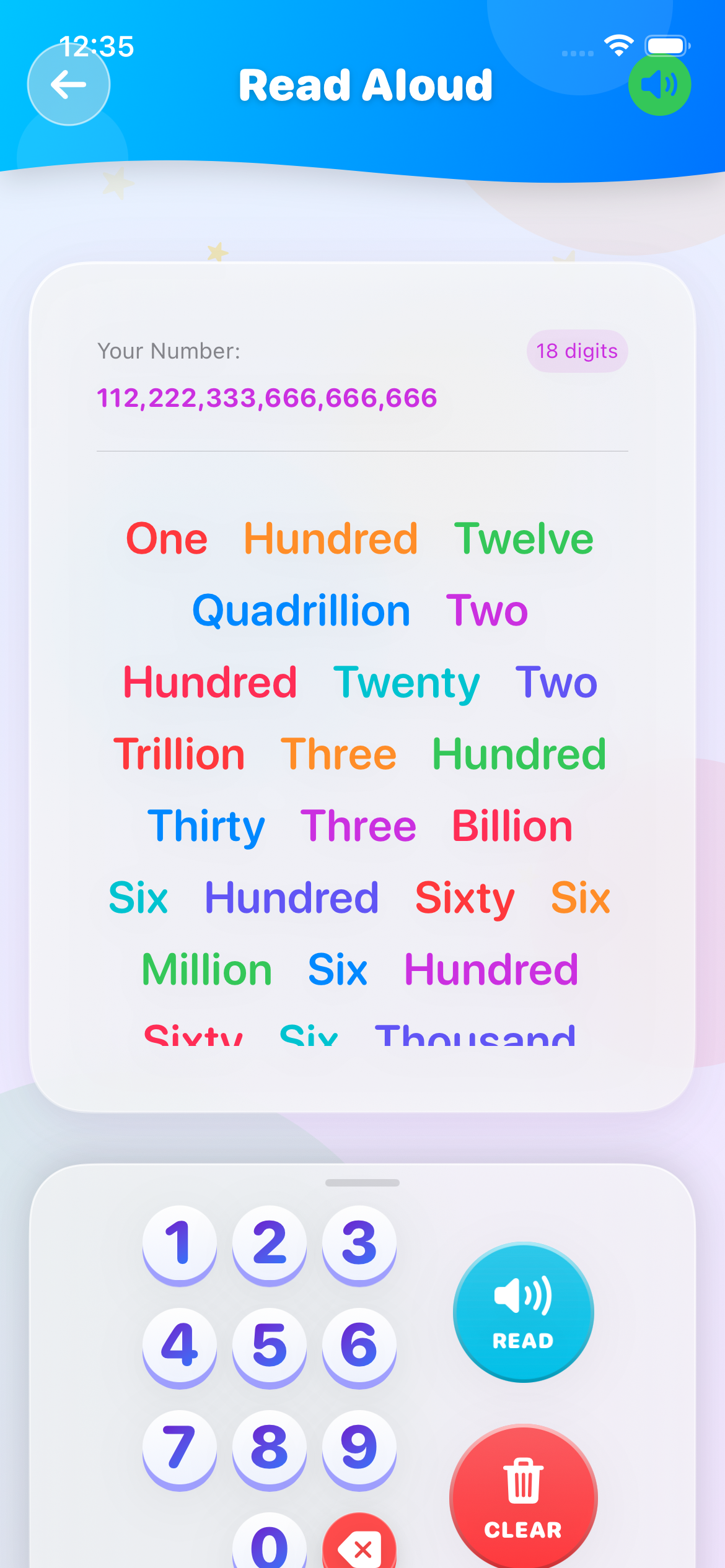
Task: Enter digit 5 on the keypad
Action: [x=270, y=1345]
